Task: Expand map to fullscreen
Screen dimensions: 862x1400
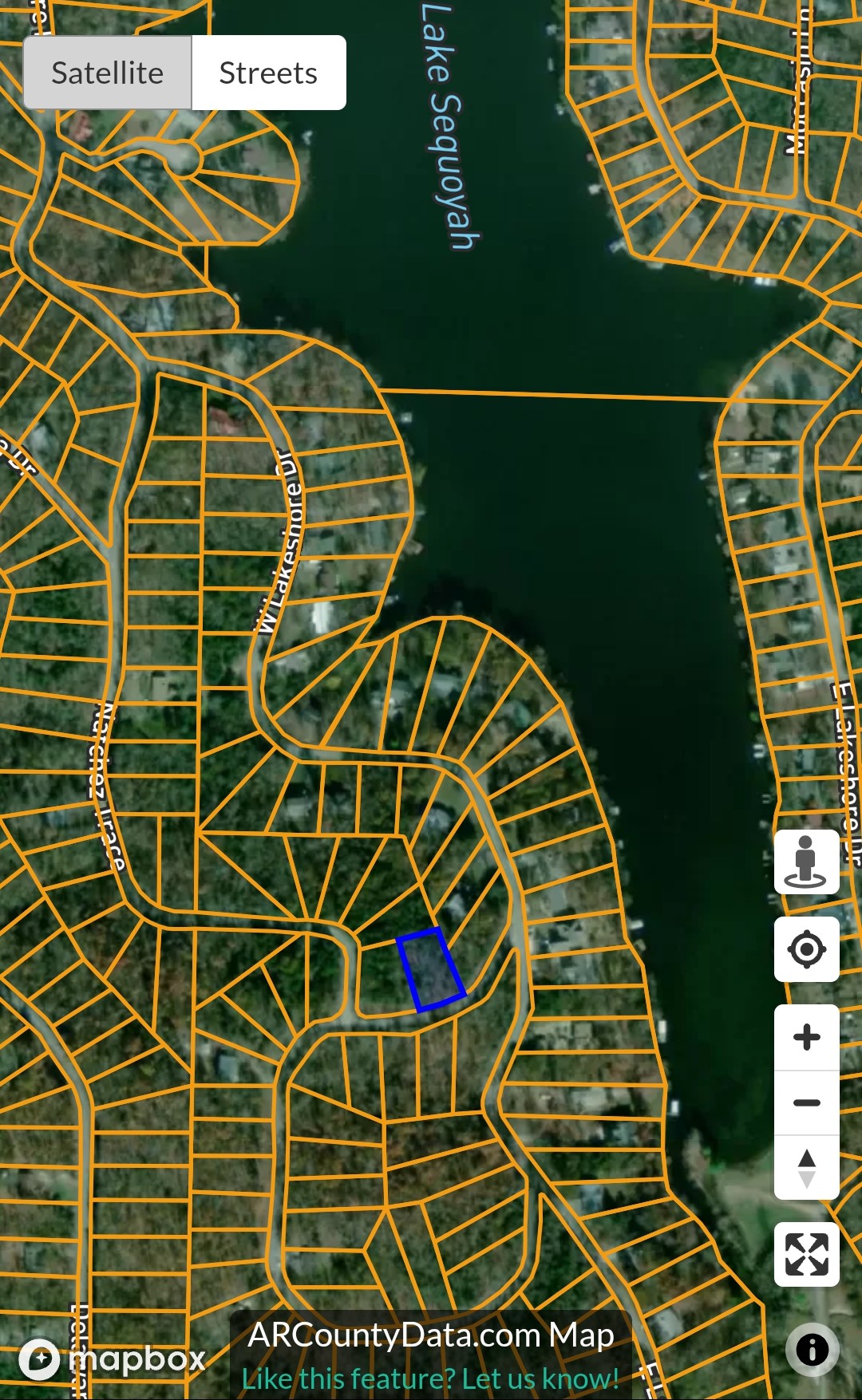Action: click(x=806, y=1254)
